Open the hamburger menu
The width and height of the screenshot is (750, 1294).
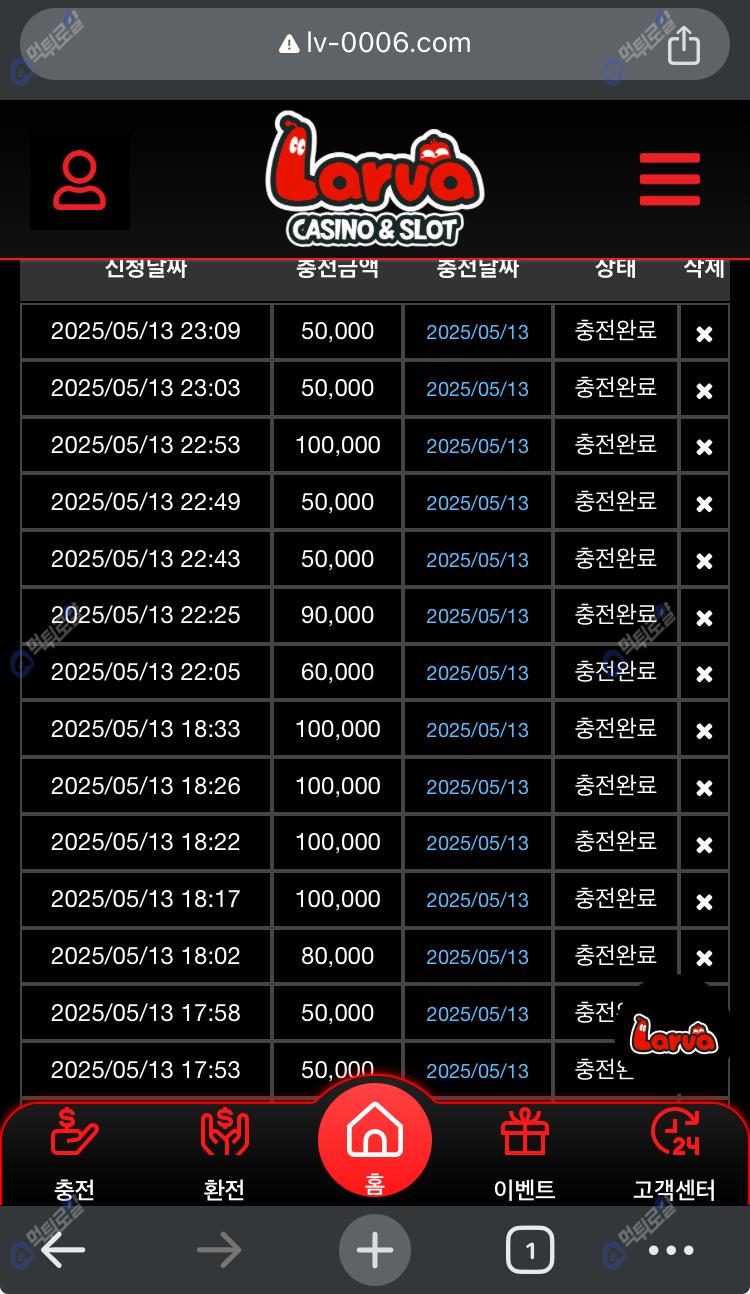(669, 180)
